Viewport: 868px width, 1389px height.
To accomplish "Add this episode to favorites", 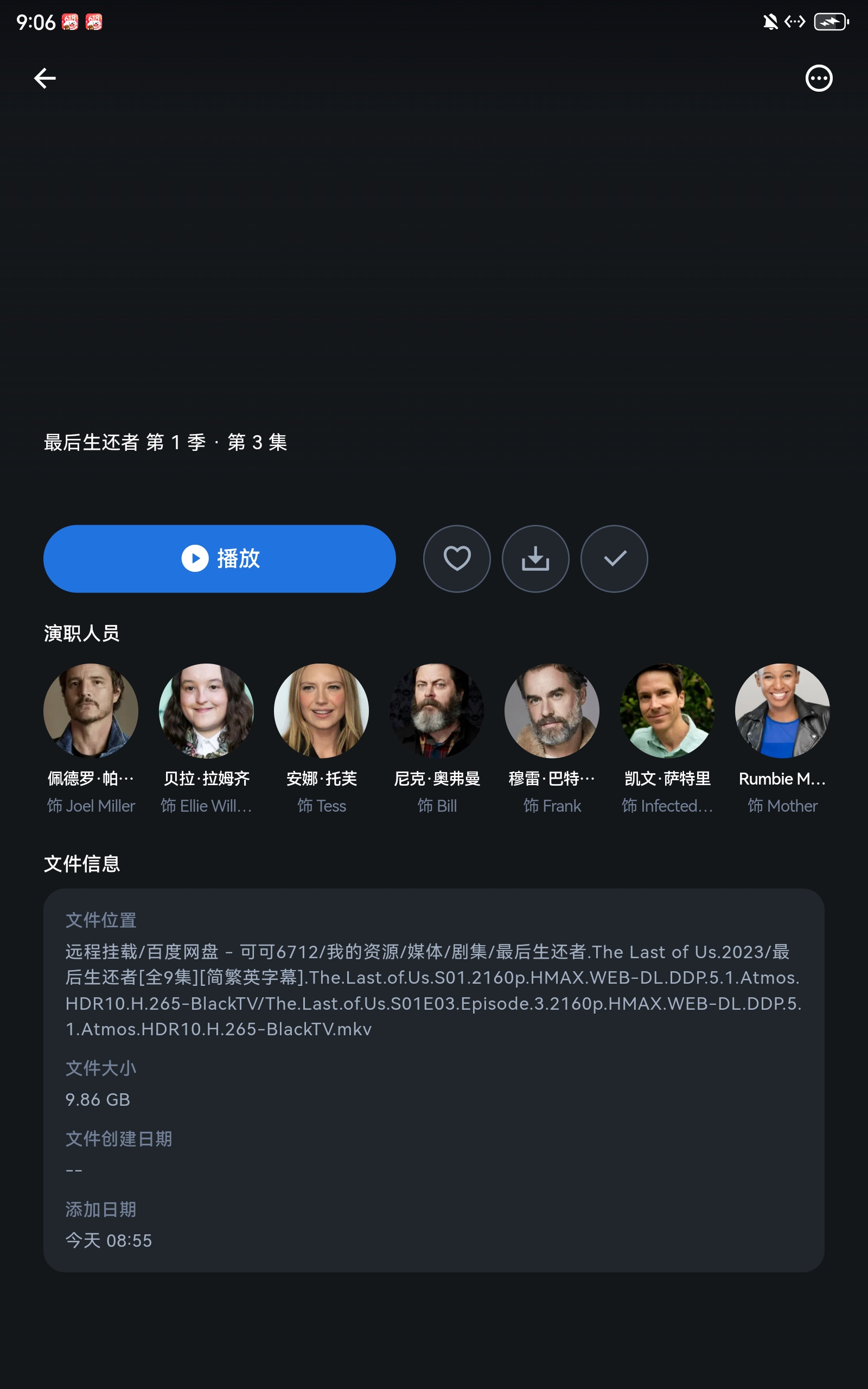I will click(456, 558).
